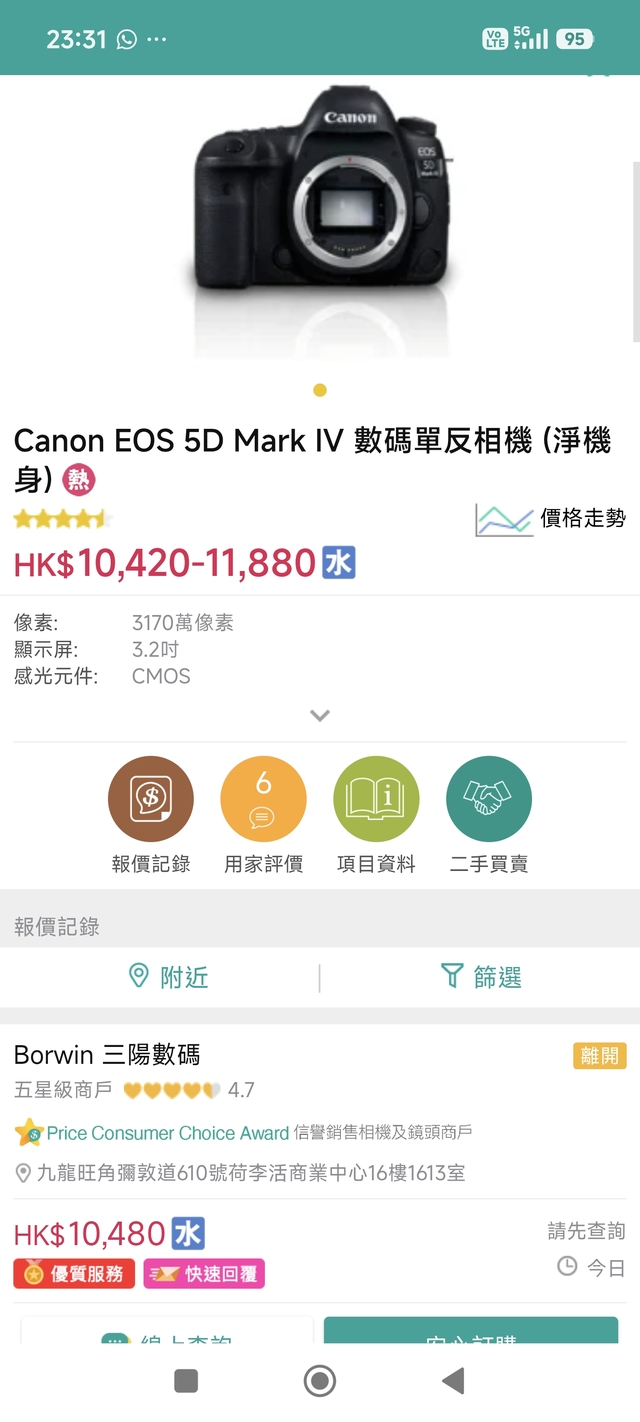
Task: Sort merchants by 附近 nearby
Action: pyautogui.click(x=168, y=976)
